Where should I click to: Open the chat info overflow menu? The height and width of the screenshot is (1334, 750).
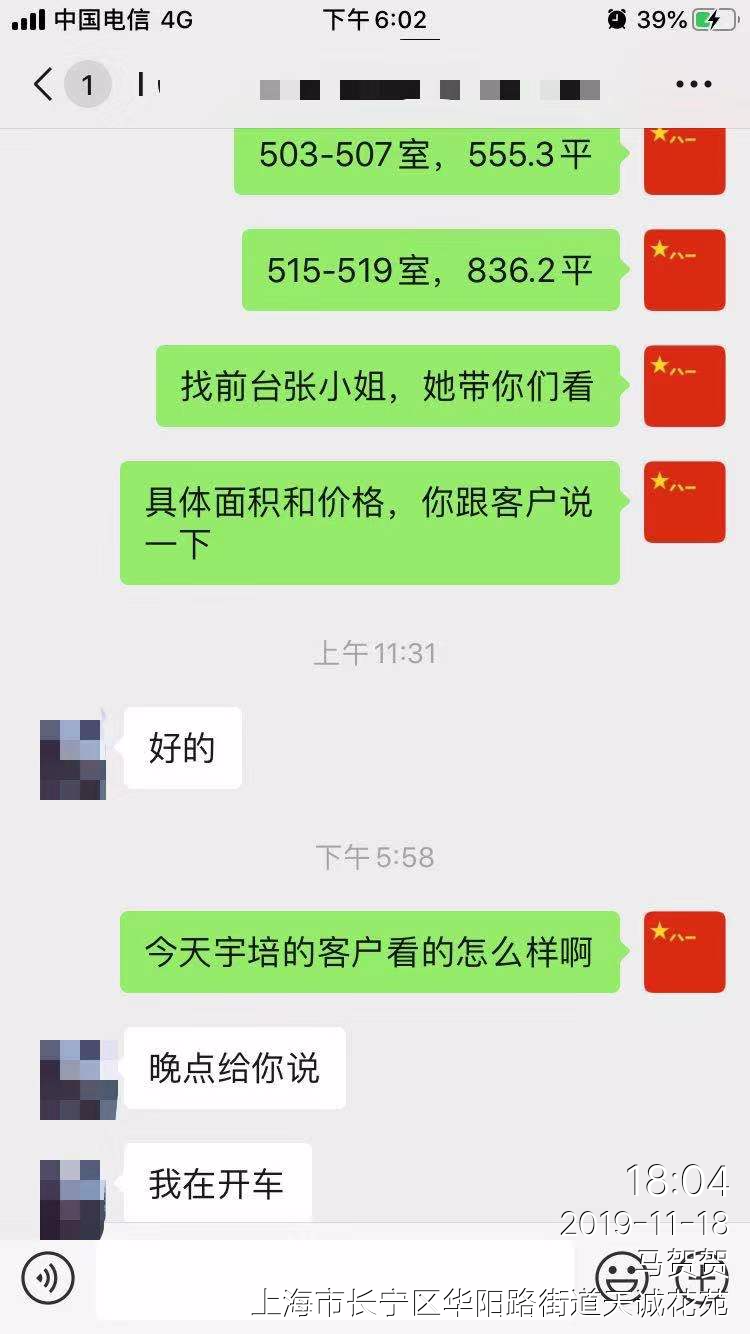pos(693,85)
